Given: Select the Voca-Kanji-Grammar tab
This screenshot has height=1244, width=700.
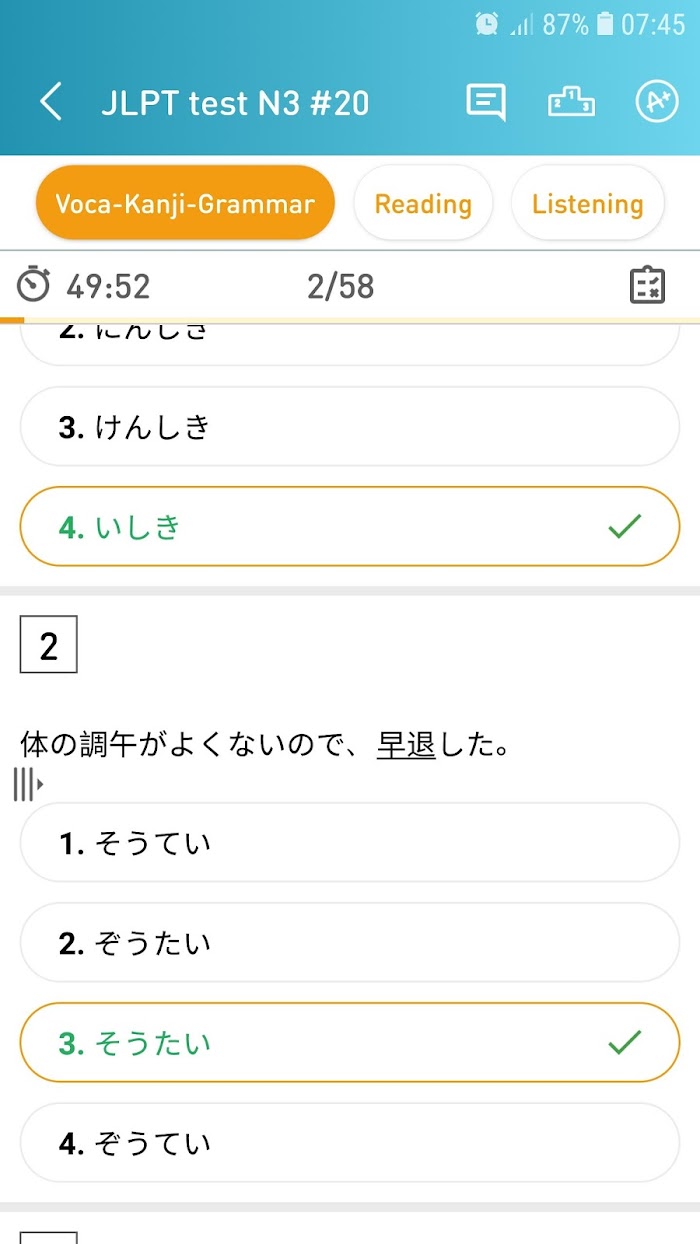Looking at the screenshot, I should [185, 204].
